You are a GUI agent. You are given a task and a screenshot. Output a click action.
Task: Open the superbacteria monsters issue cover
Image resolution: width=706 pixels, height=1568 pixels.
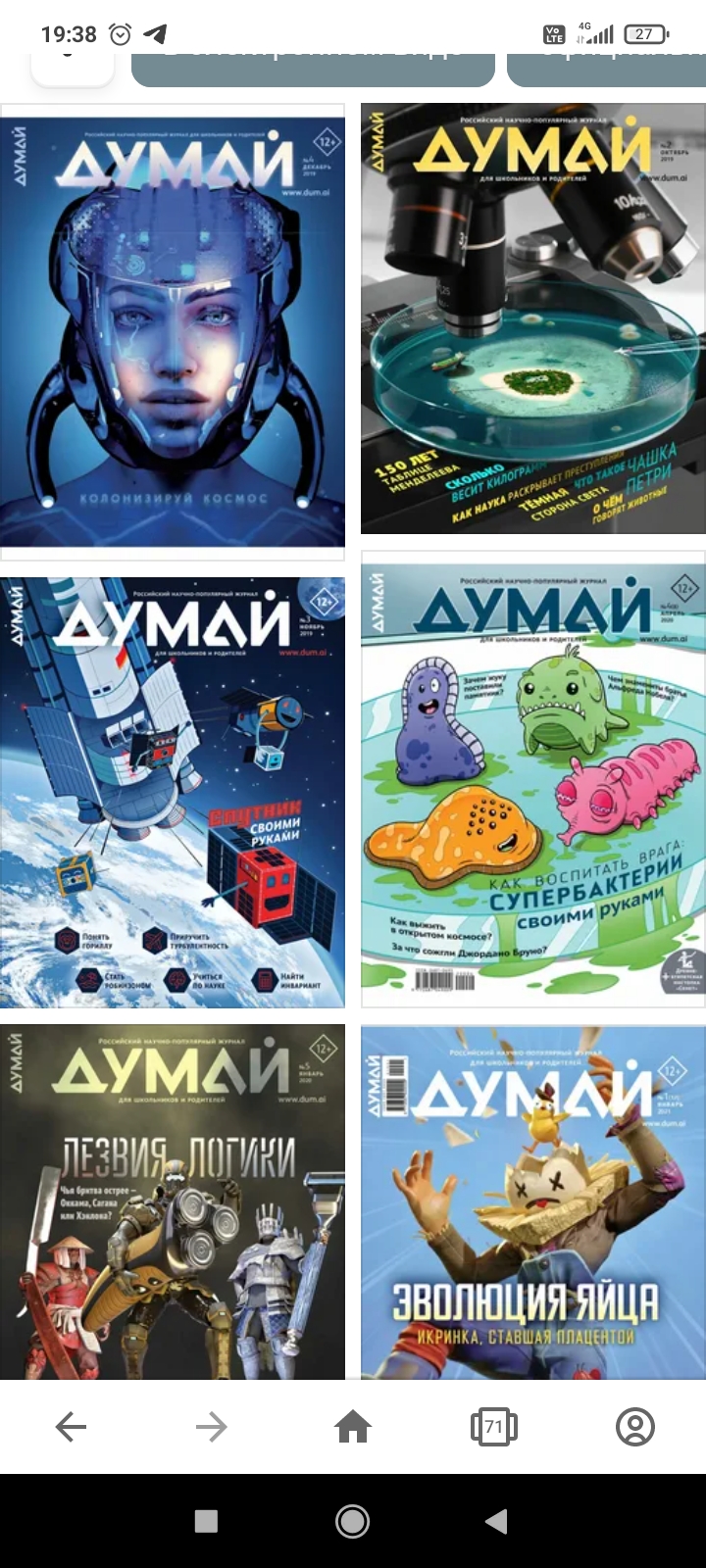pyautogui.click(x=533, y=779)
